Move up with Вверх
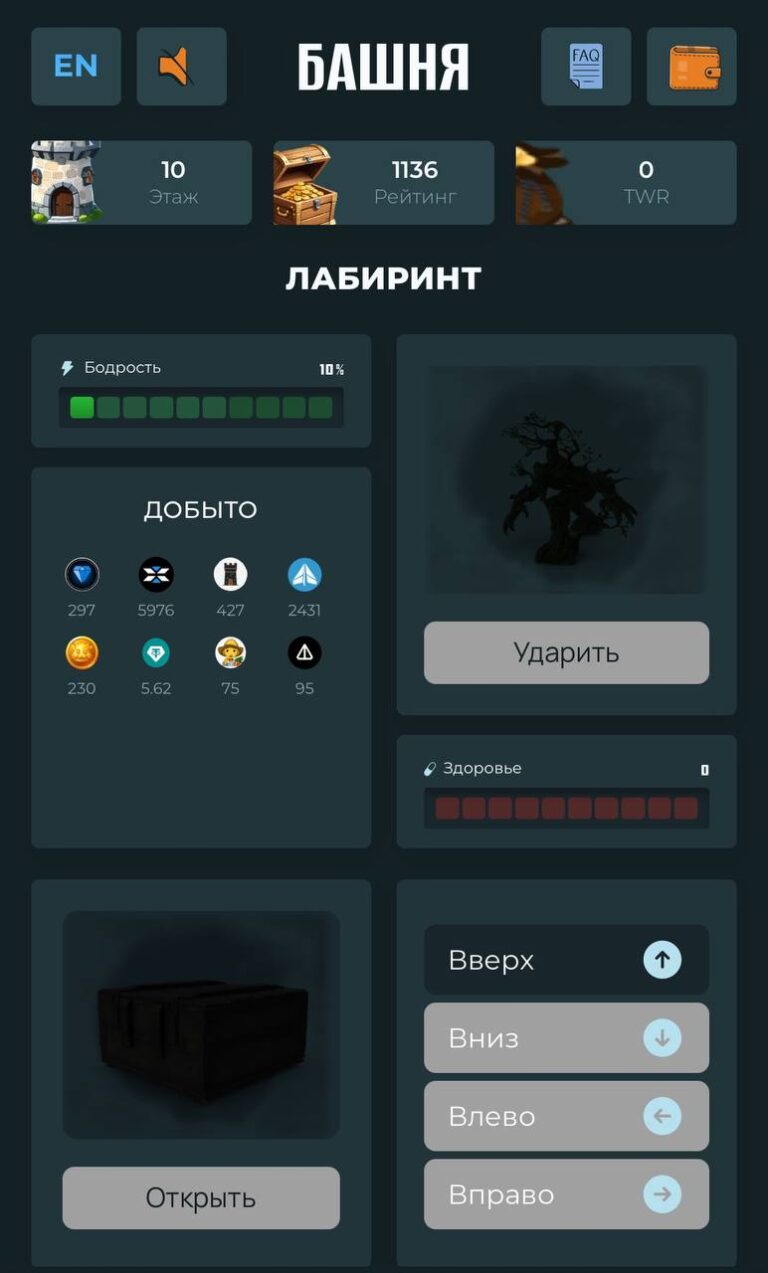 click(566, 960)
